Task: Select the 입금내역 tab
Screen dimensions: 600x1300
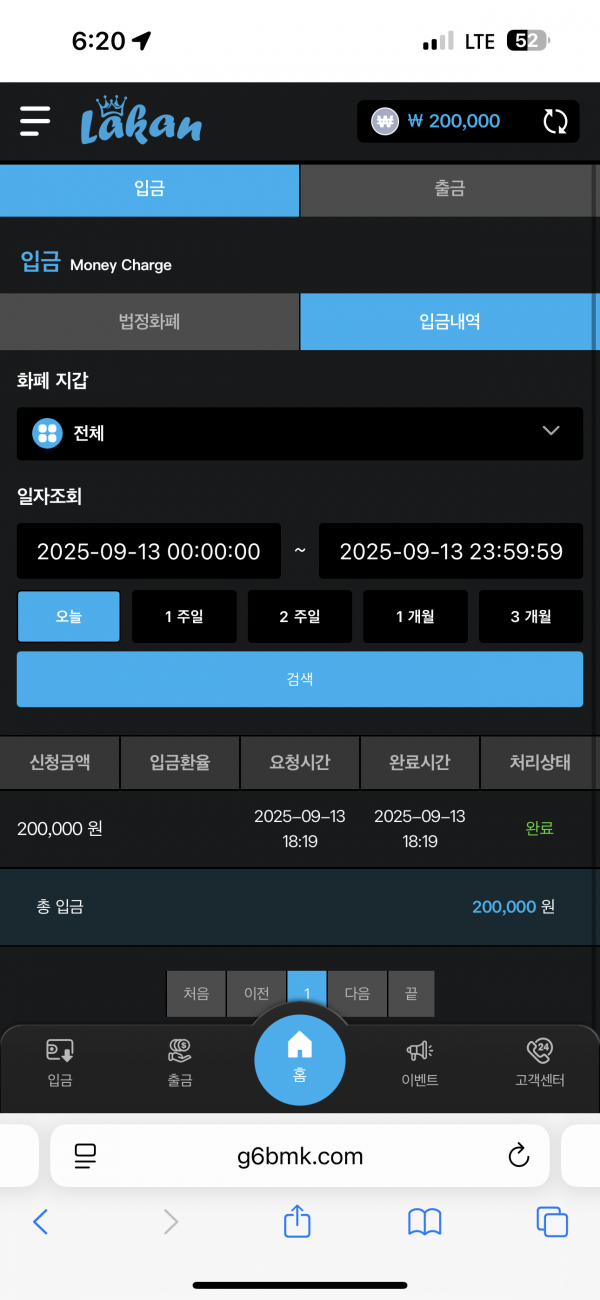Action: (449, 322)
